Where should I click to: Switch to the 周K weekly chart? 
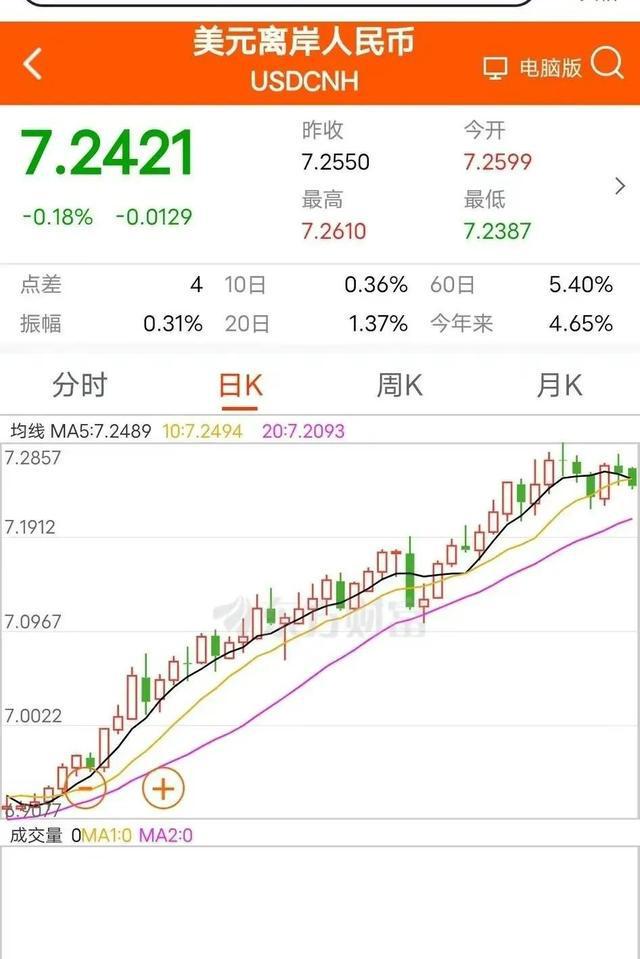pyautogui.click(x=399, y=385)
